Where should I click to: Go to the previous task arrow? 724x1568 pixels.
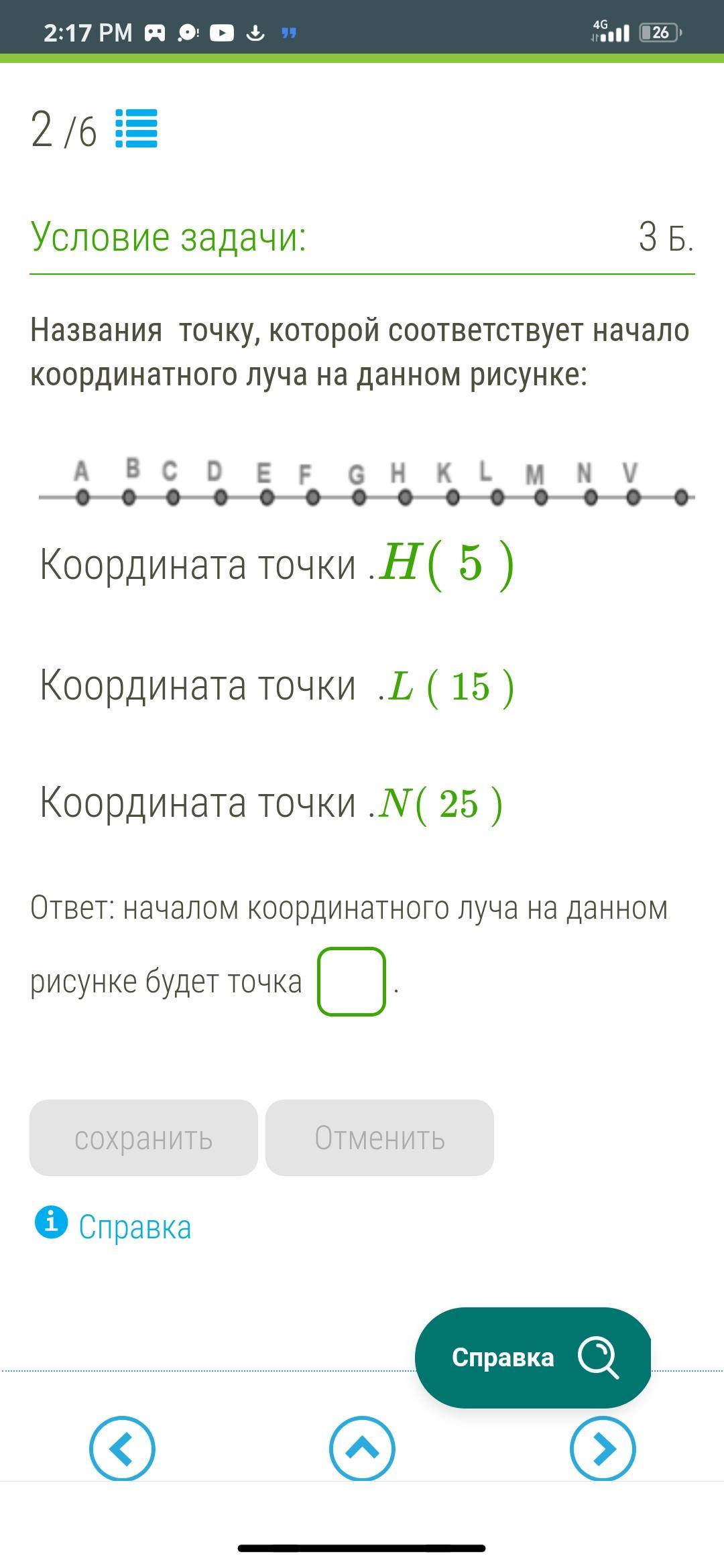click(122, 1449)
